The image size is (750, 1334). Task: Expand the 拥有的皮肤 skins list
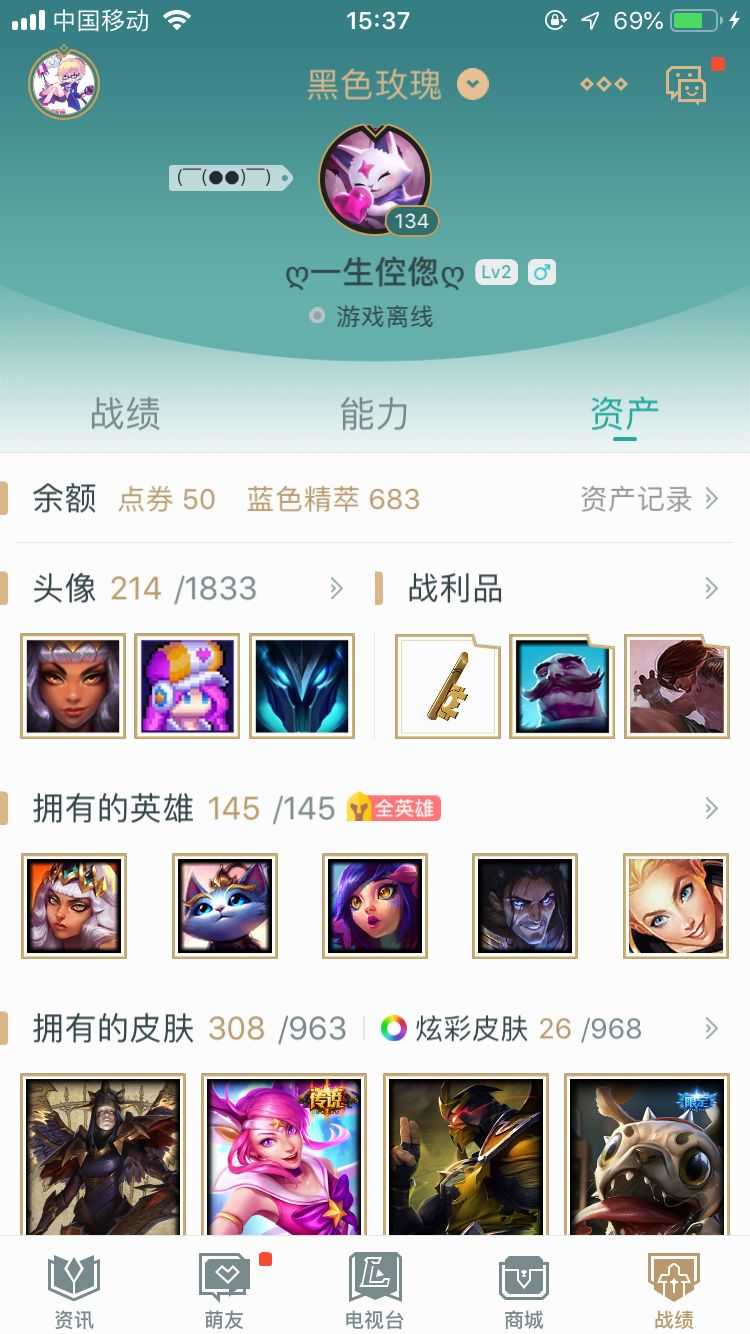(711, 1028)
